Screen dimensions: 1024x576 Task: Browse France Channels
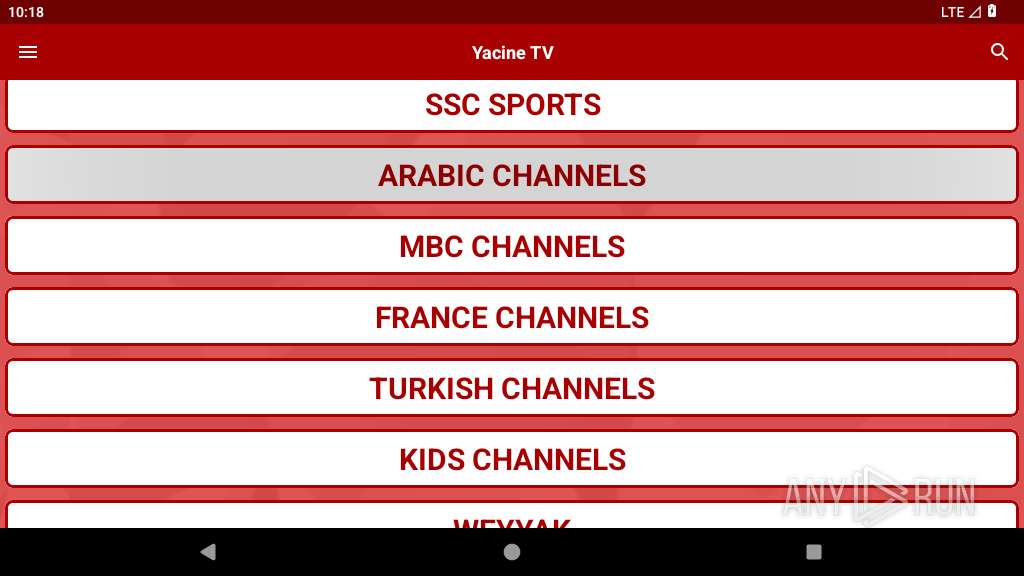[512, 317]
